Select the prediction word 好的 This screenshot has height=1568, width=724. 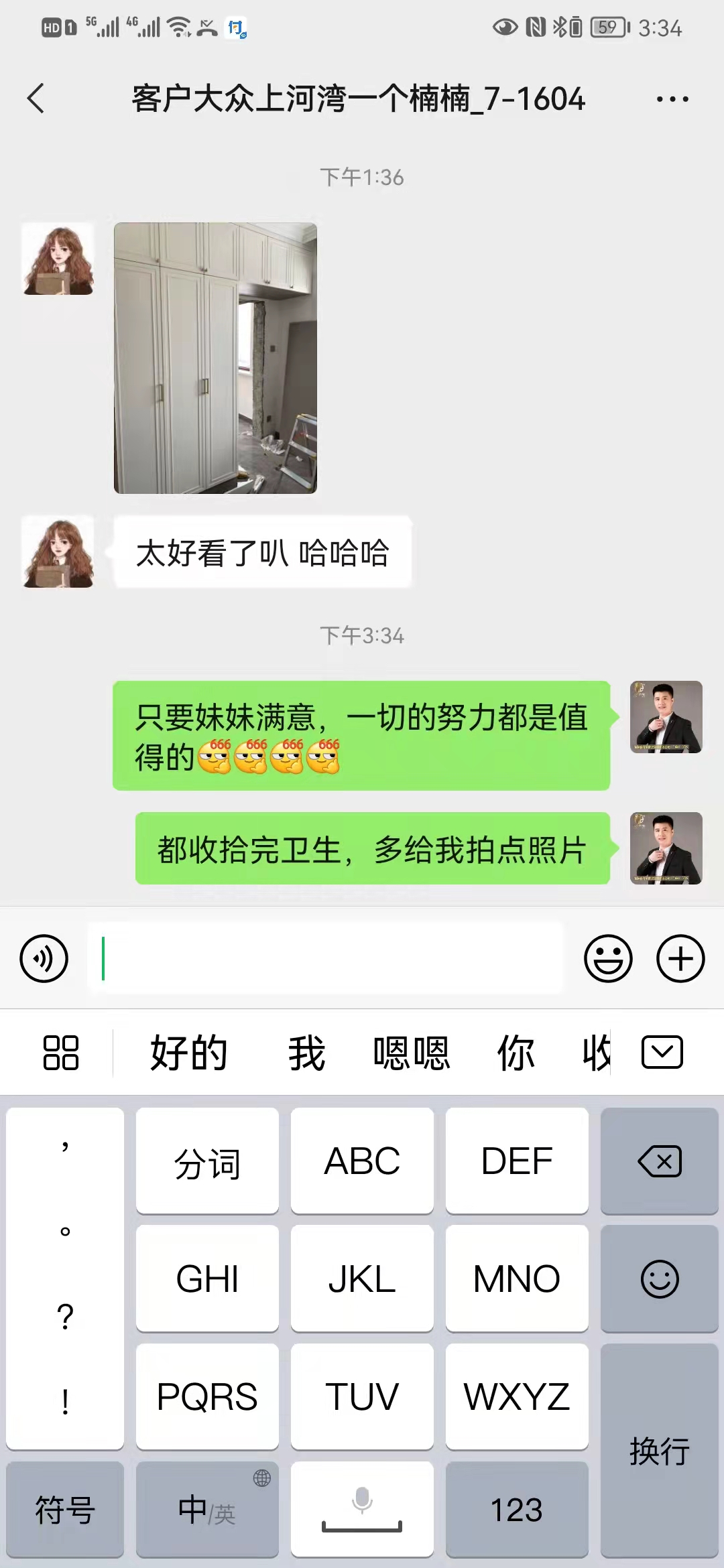tap(188, 1052)
